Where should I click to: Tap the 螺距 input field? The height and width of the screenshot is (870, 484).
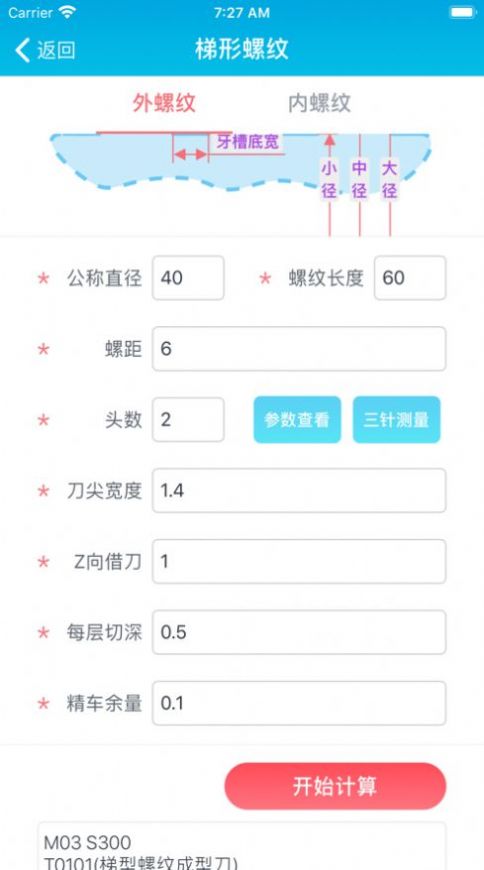click(299, 349)
